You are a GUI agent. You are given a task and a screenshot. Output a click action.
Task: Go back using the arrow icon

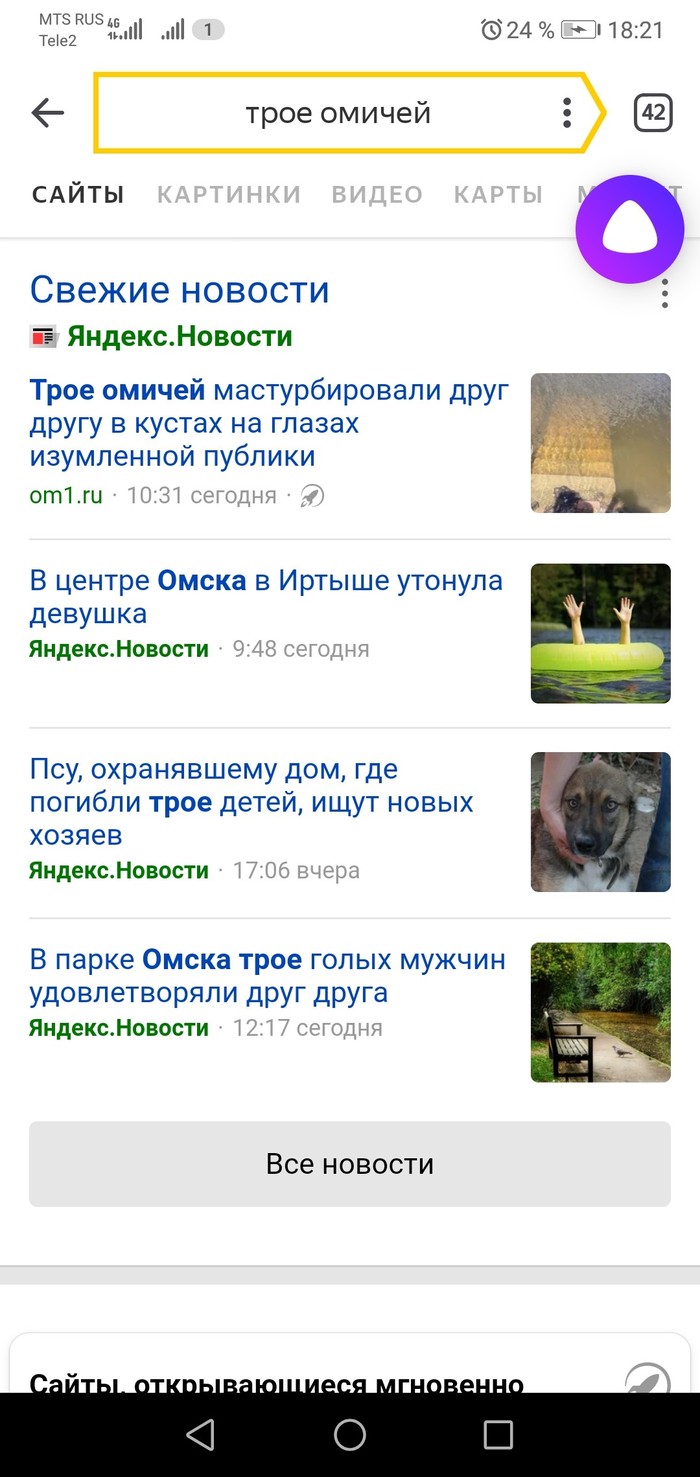[x=47, y=113]
